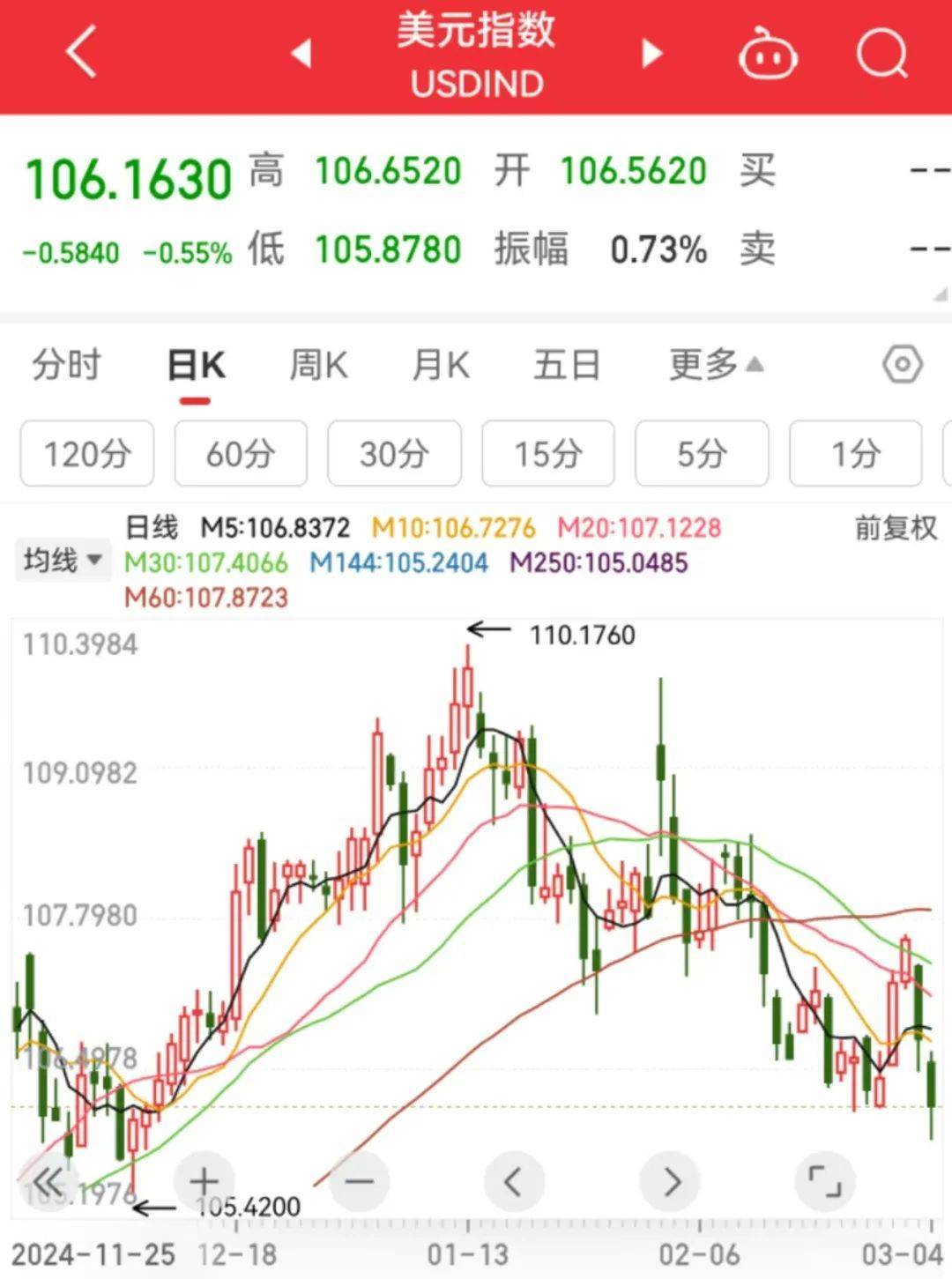The image size is (952, 1279).
Task: Jump to earliest data with double-left arrow
Action: tap(51, 1179)
